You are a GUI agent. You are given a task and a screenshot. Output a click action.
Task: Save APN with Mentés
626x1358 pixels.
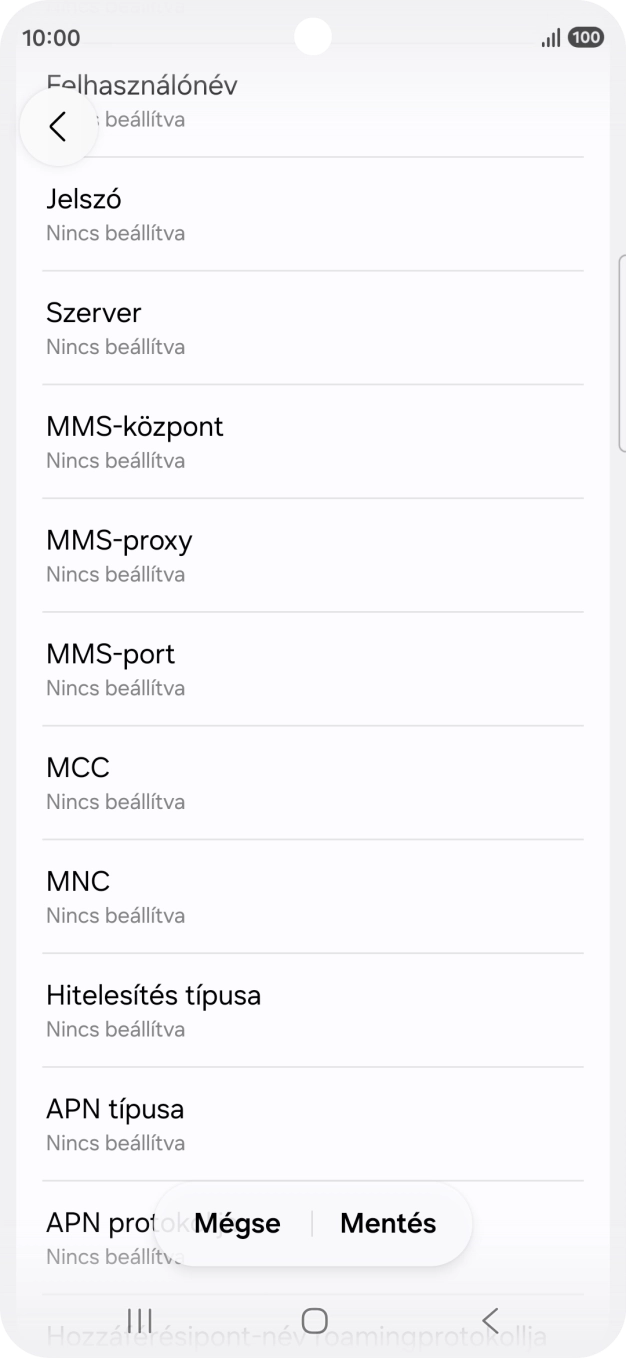tap(388, 1224)
